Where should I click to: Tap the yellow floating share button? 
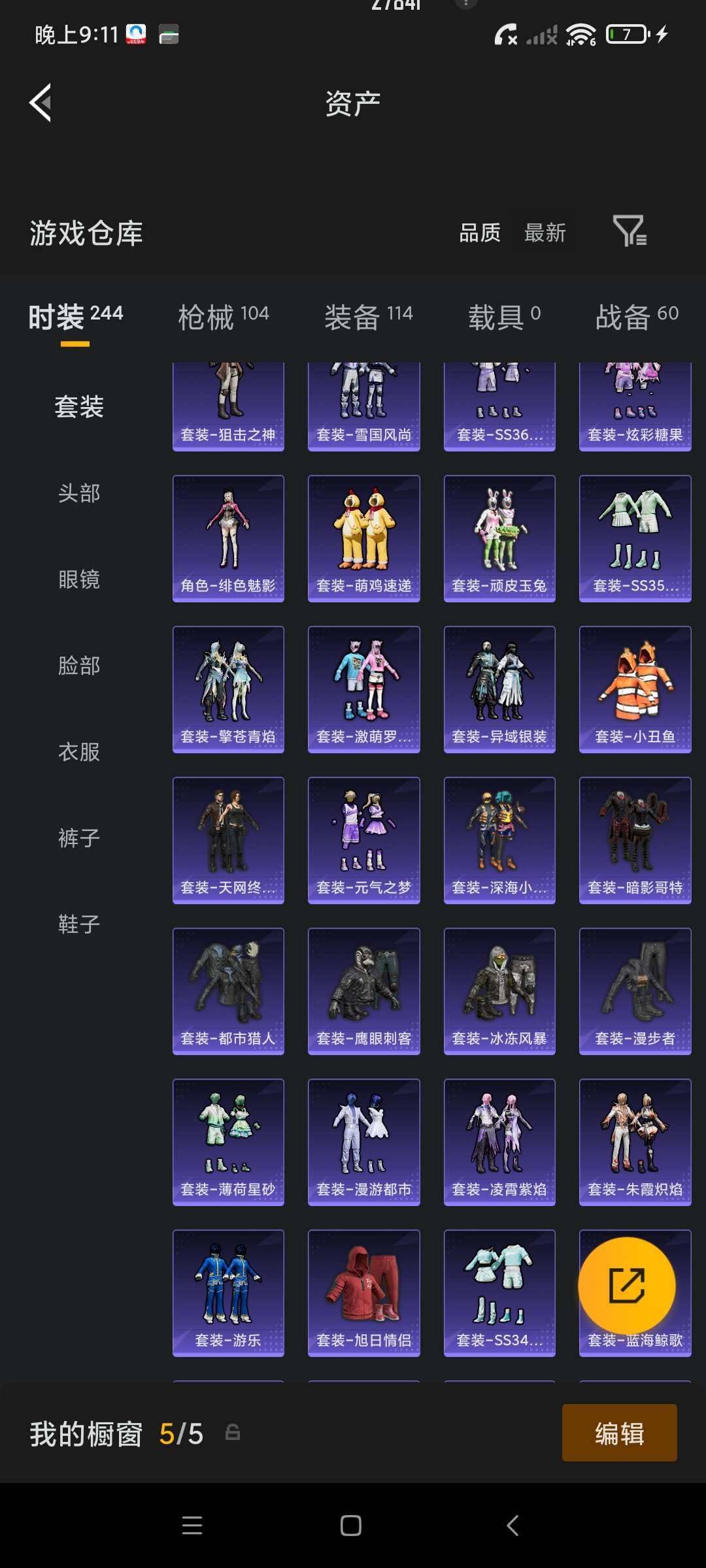click(x=627, y=1286)
